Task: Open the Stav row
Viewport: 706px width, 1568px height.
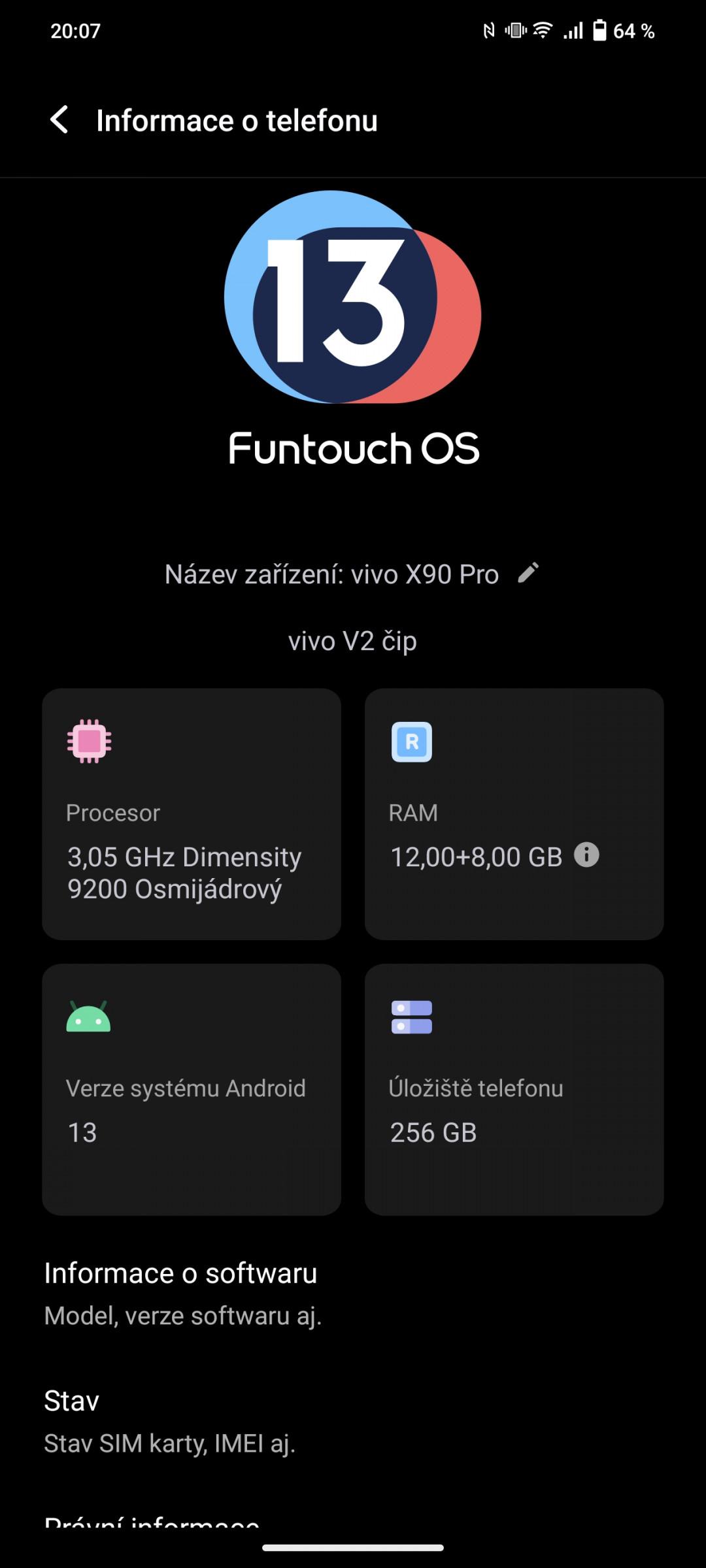Action: tap(353, 1422)
